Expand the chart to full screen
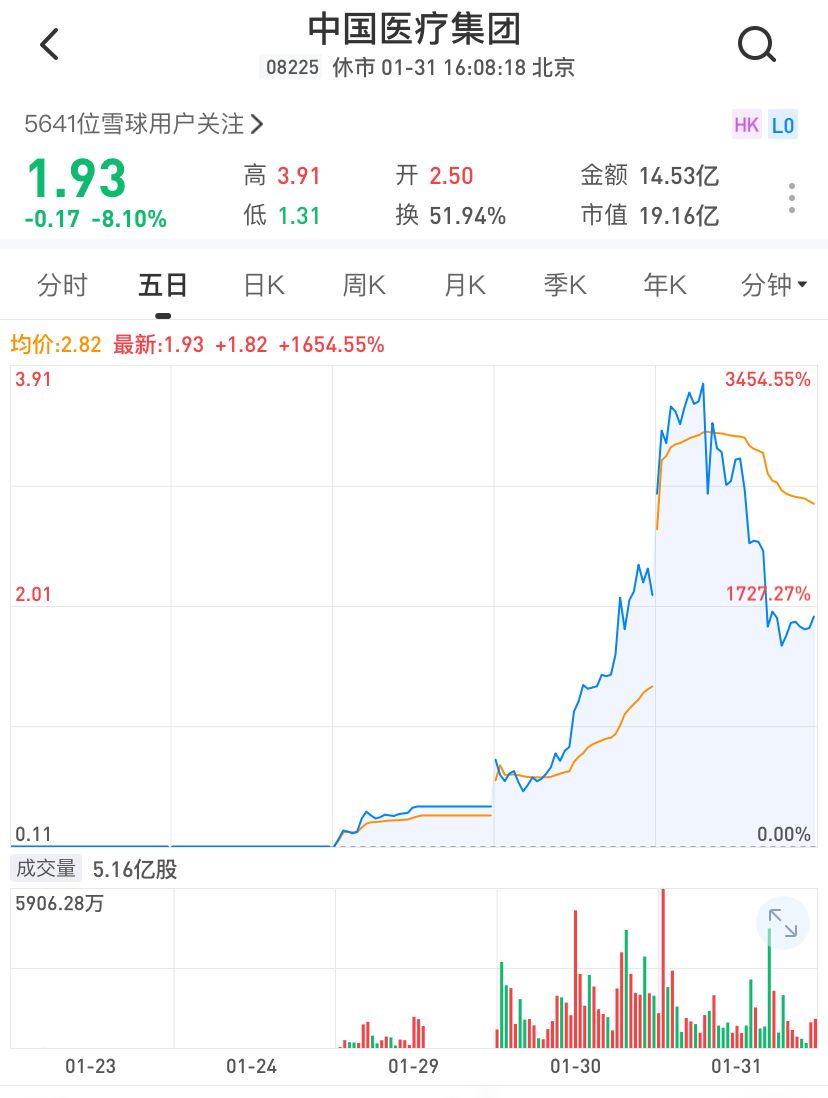This screenshot has height=1098, width=828. (x=782, y=923)
